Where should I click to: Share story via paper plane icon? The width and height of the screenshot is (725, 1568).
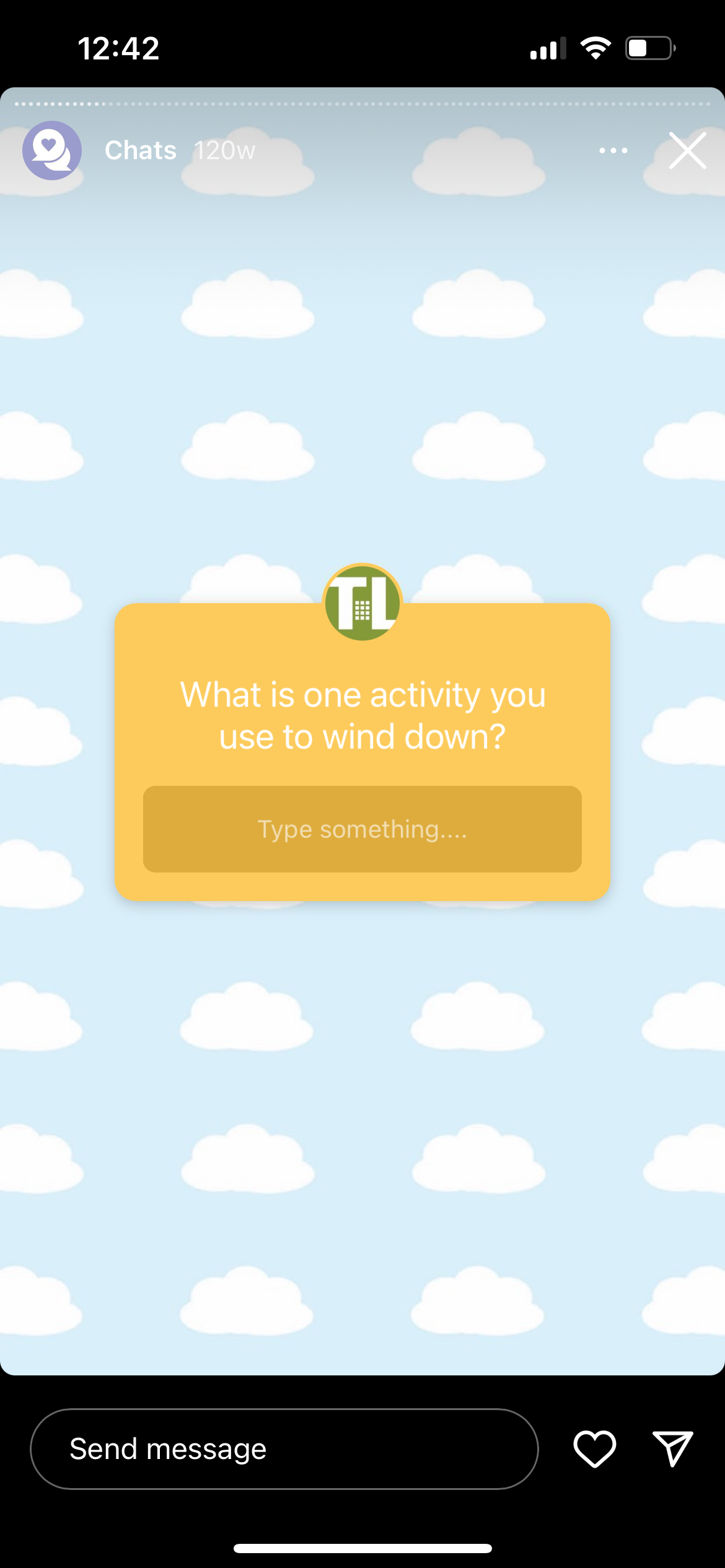pos(672,1449)
